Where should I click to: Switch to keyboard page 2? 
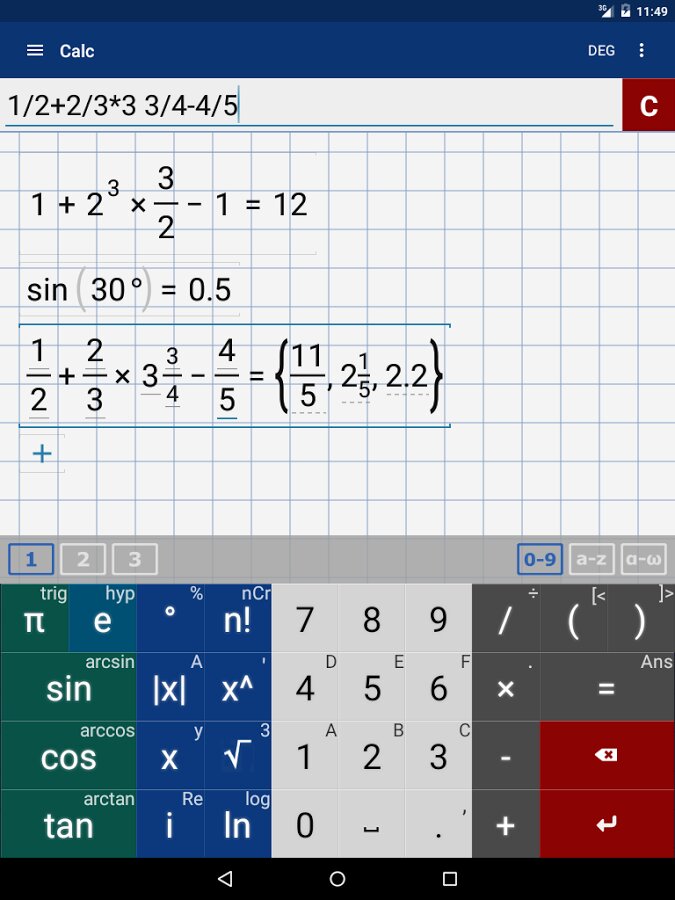(83, 560)
